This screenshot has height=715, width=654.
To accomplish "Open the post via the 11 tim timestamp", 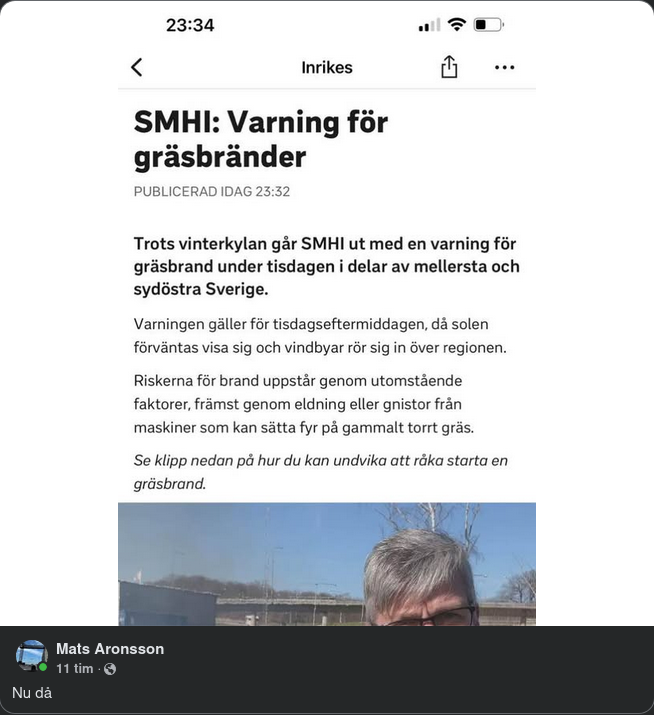I will point(74,669).
